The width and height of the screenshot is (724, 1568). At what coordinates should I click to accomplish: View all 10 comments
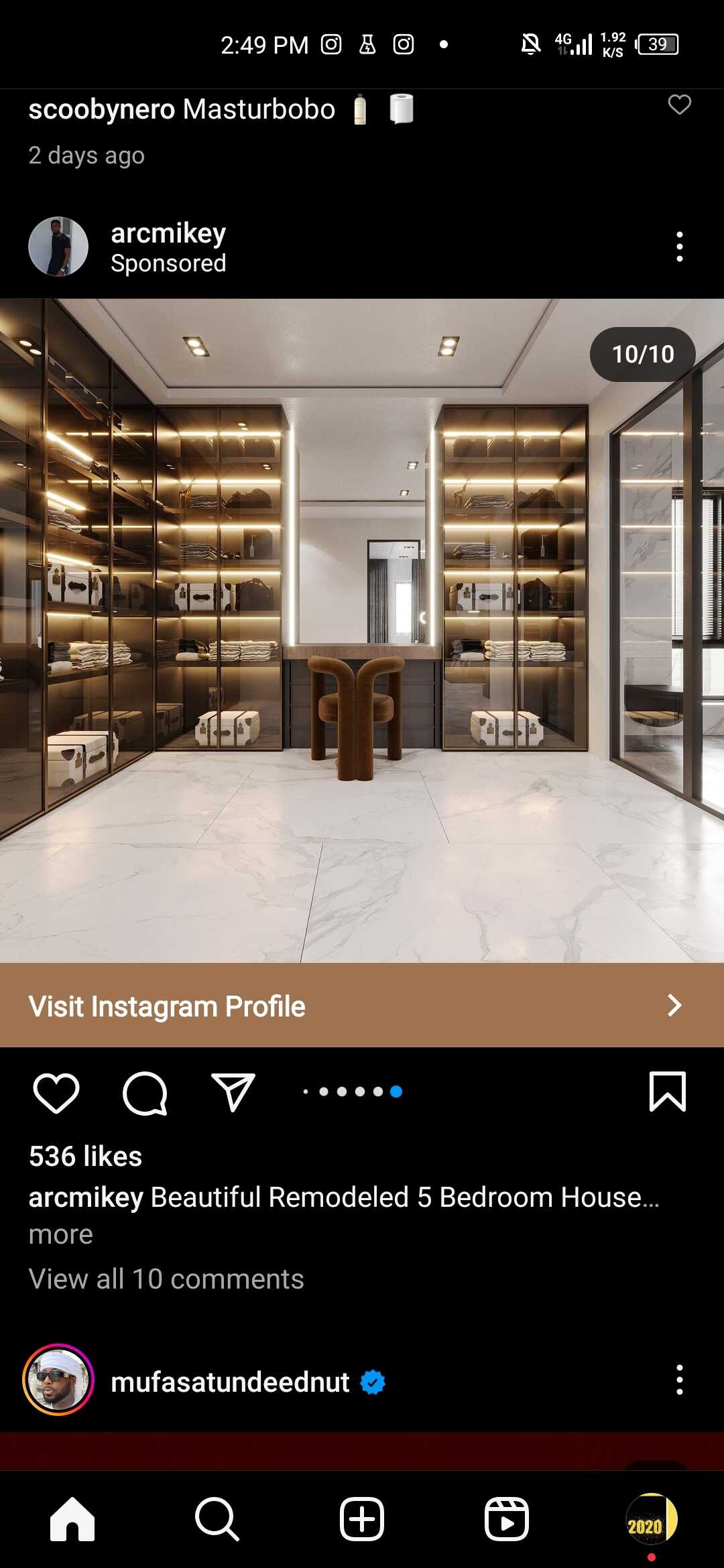click(x=166, y=1279)
